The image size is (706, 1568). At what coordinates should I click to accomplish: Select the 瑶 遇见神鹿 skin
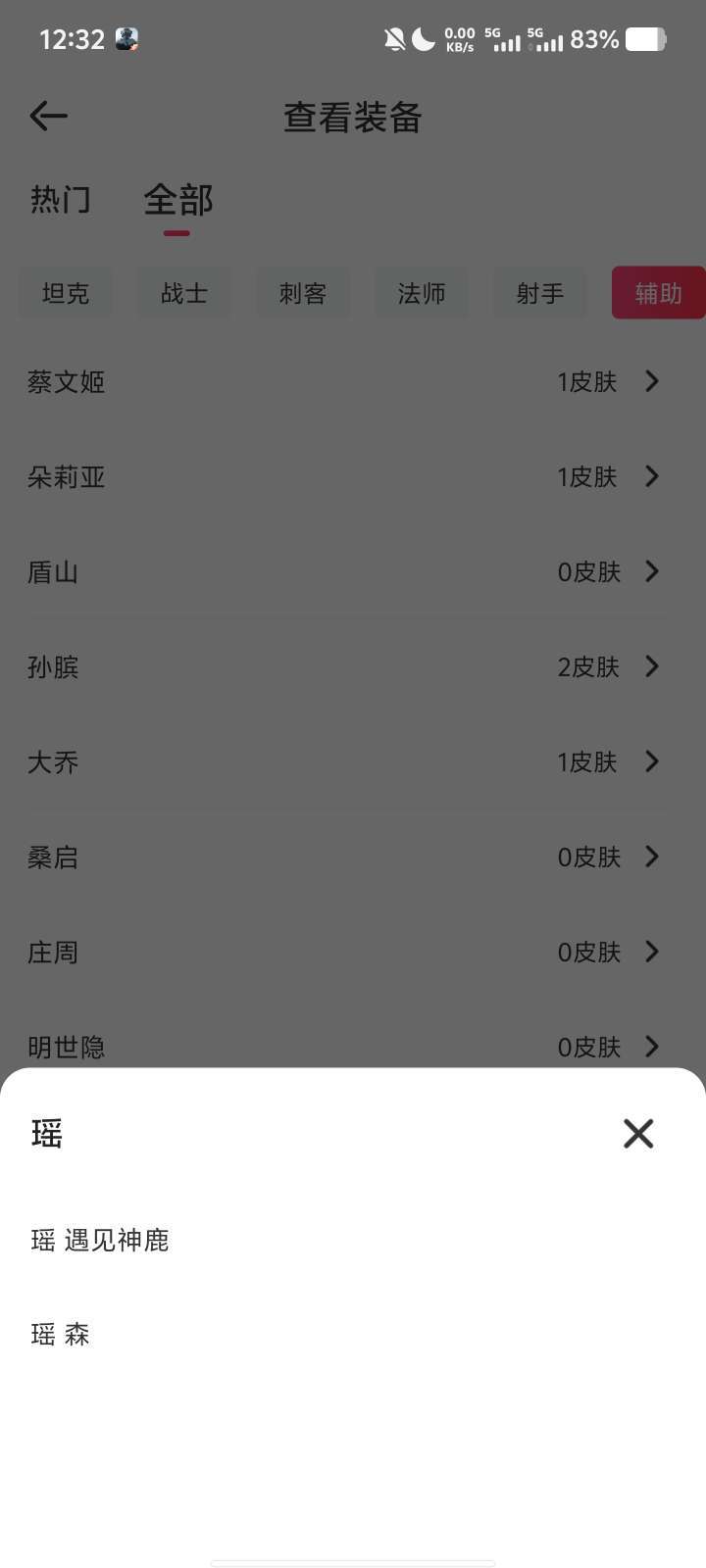point(100,1241)
